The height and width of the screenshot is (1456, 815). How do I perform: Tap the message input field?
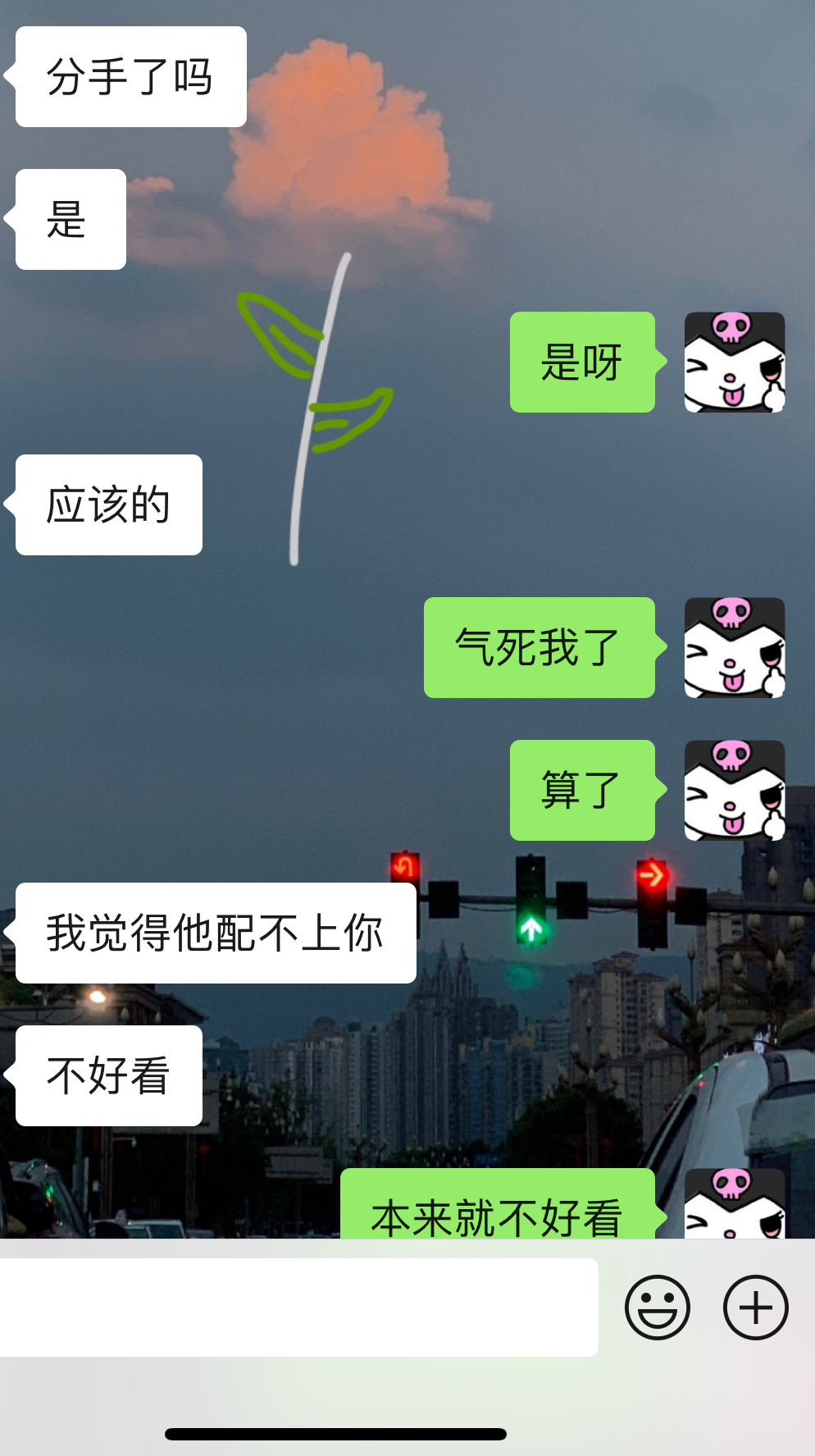(x=298, y=1307)
